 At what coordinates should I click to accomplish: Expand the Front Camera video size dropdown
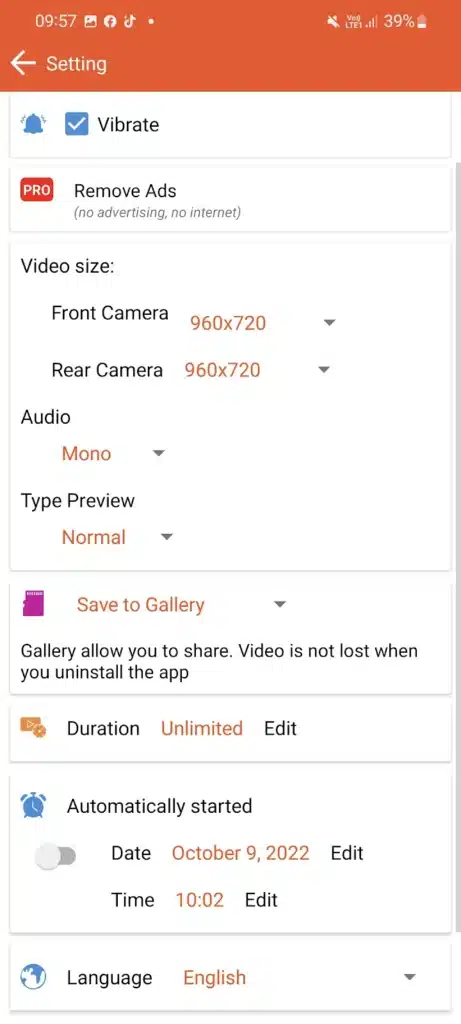tap(262, 323)
